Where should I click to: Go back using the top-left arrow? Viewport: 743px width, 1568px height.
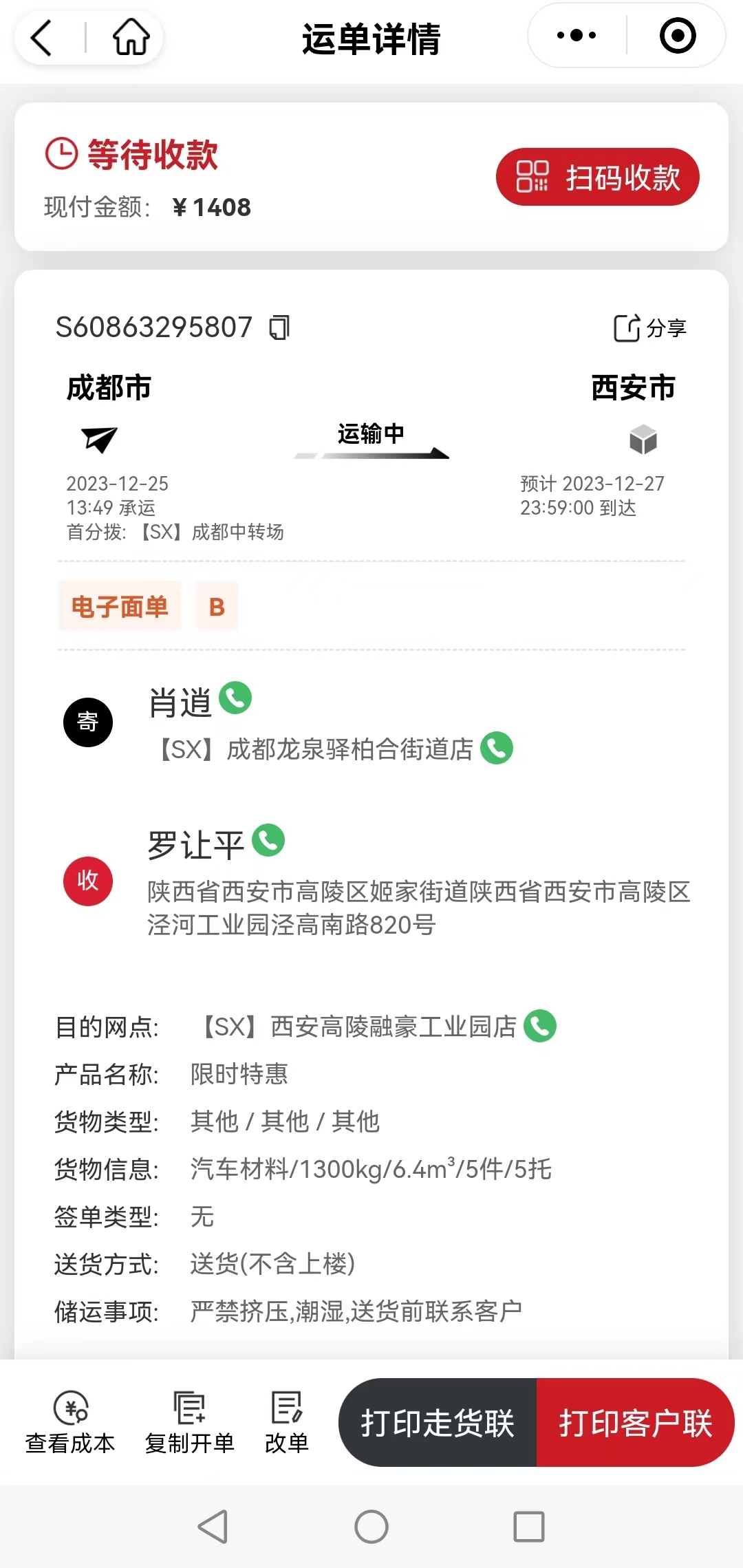tap(42, 37)
